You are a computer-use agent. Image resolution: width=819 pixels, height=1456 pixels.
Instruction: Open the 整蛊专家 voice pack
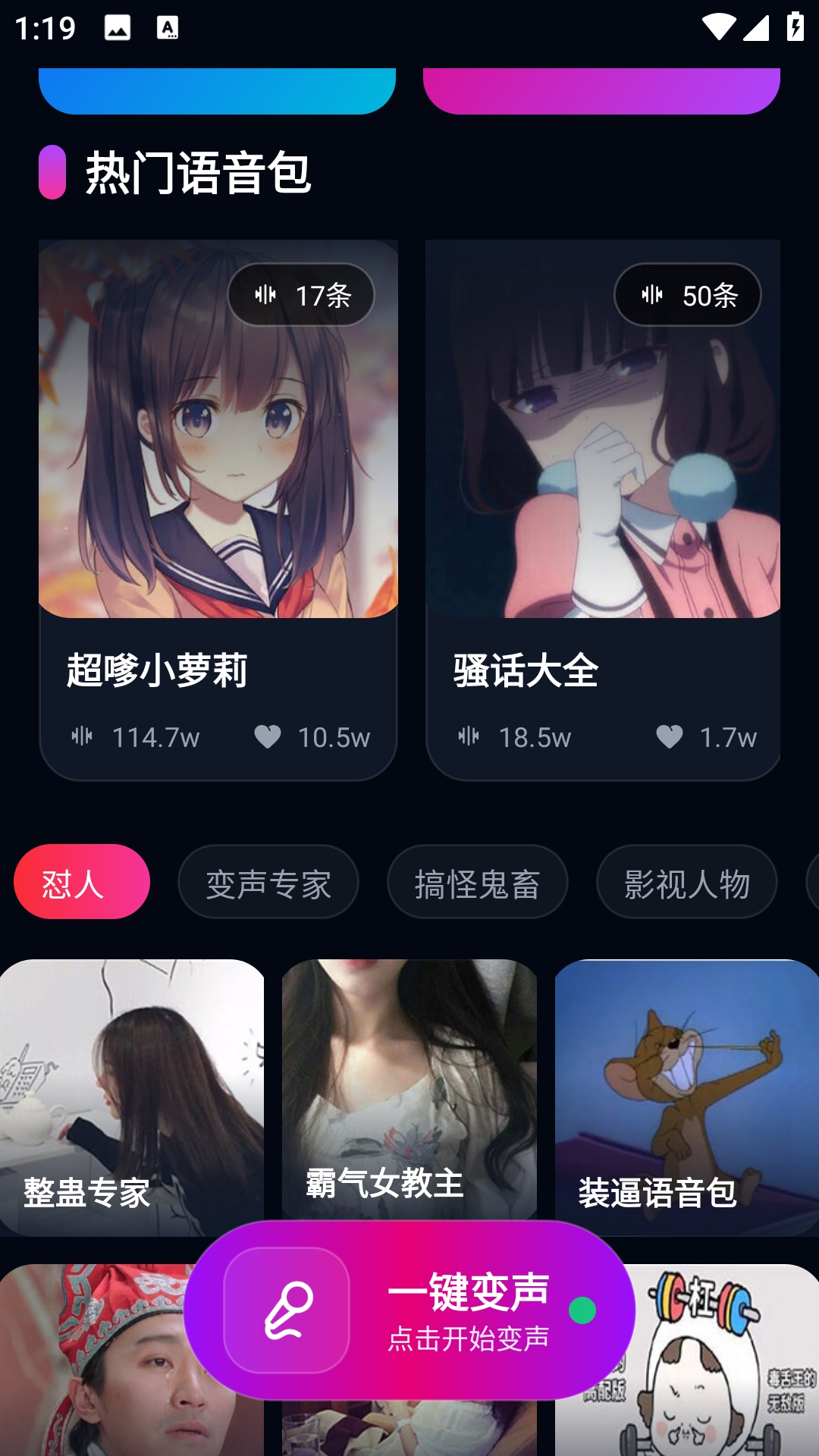(x=132, y=1092)
